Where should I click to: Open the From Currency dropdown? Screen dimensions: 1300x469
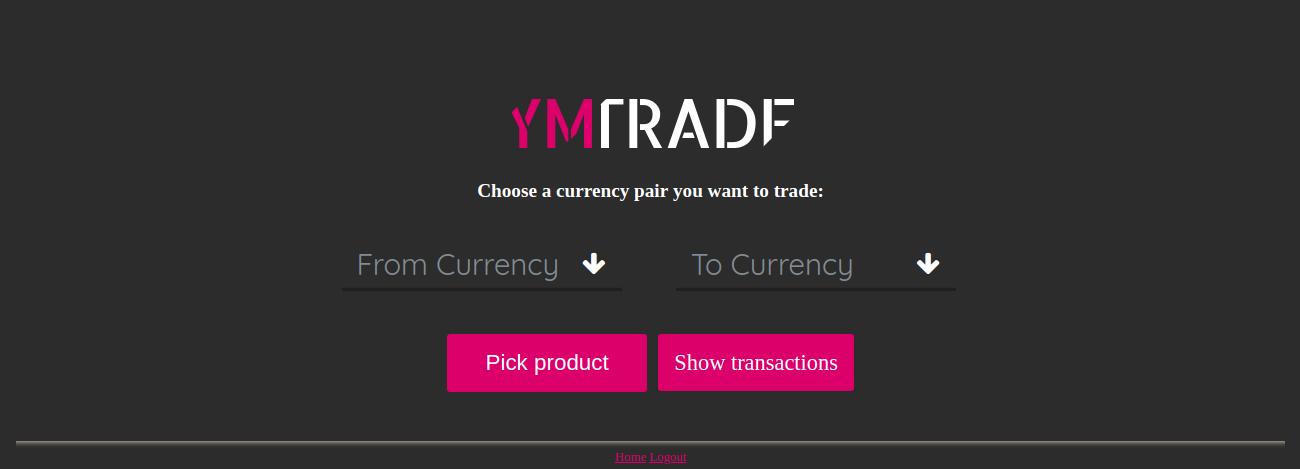[x=481, y=265]
